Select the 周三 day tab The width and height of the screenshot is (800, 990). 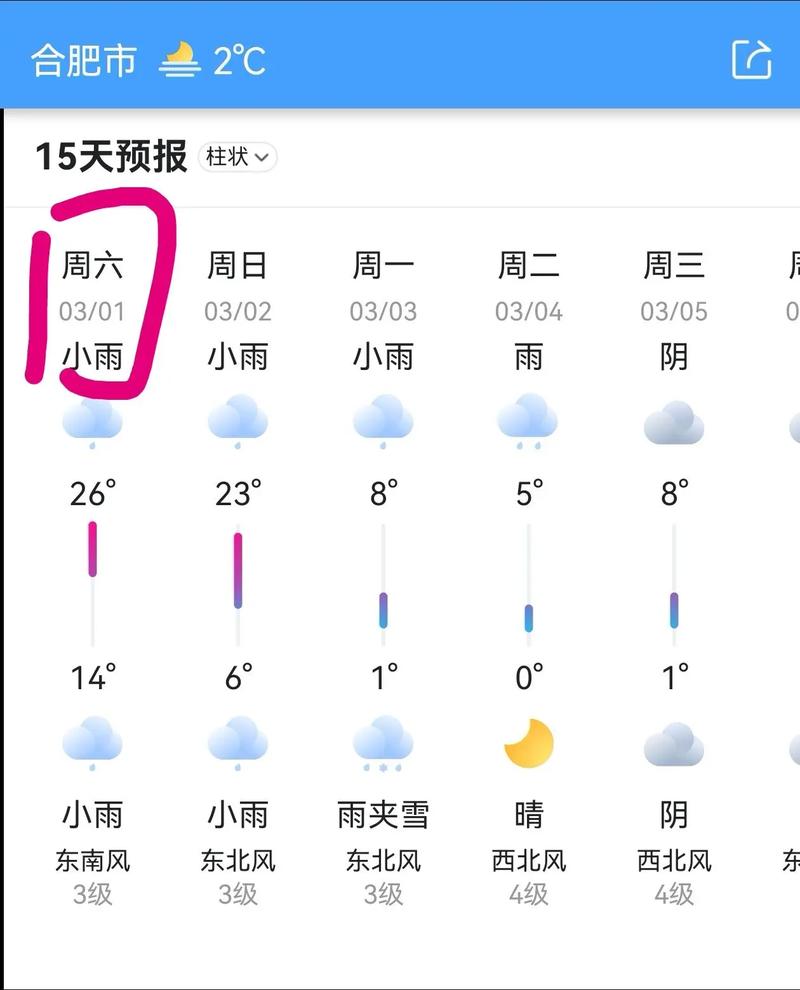coord(673,265)
